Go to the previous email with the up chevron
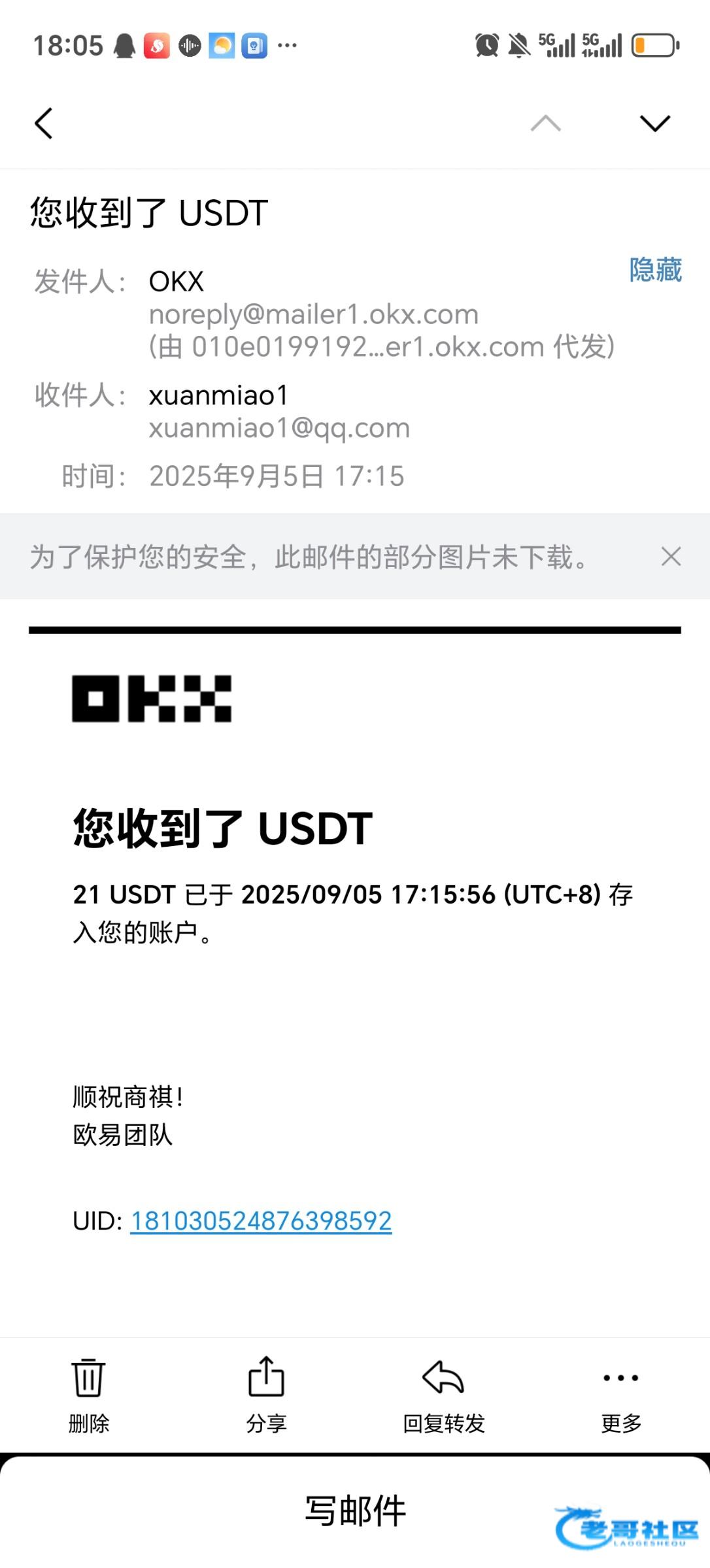Screen dimensions: 710x1568 pyautogui.click(x=545, y=123)
